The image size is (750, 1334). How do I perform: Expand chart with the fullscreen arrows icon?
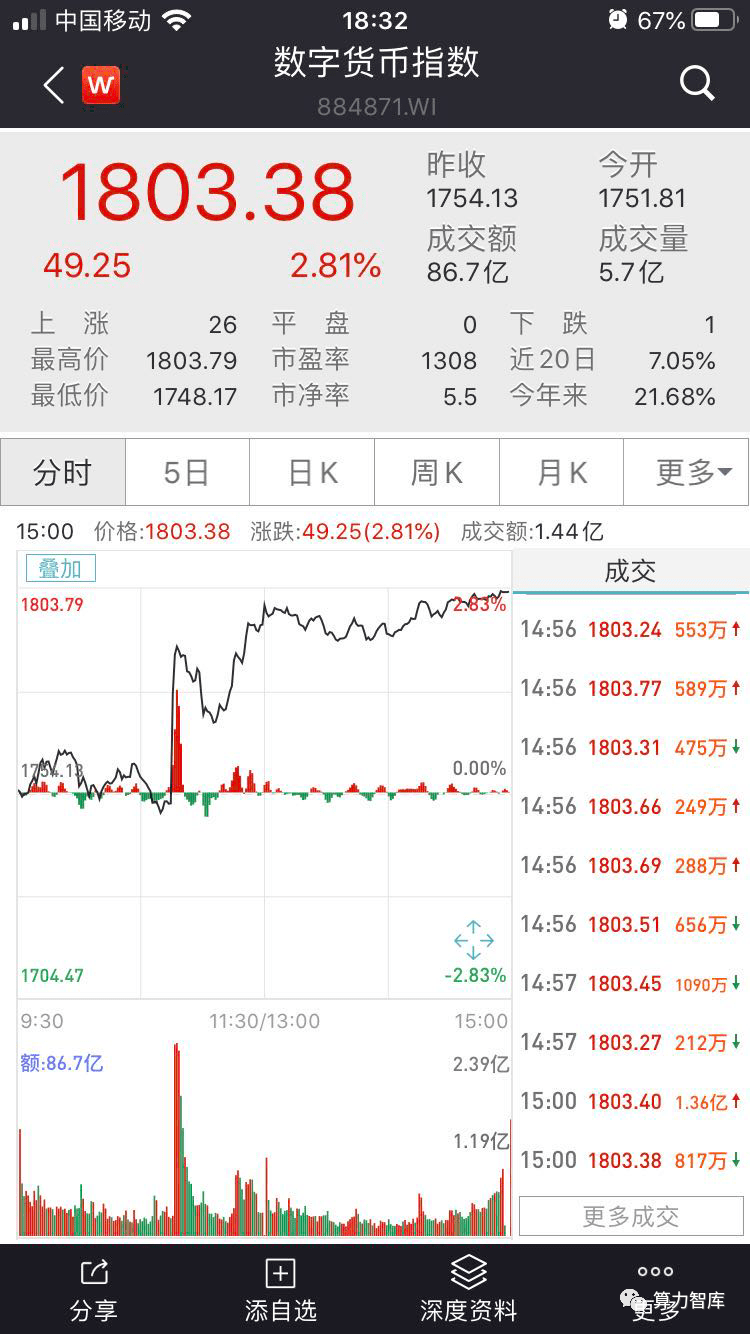(x=473, y=940)
